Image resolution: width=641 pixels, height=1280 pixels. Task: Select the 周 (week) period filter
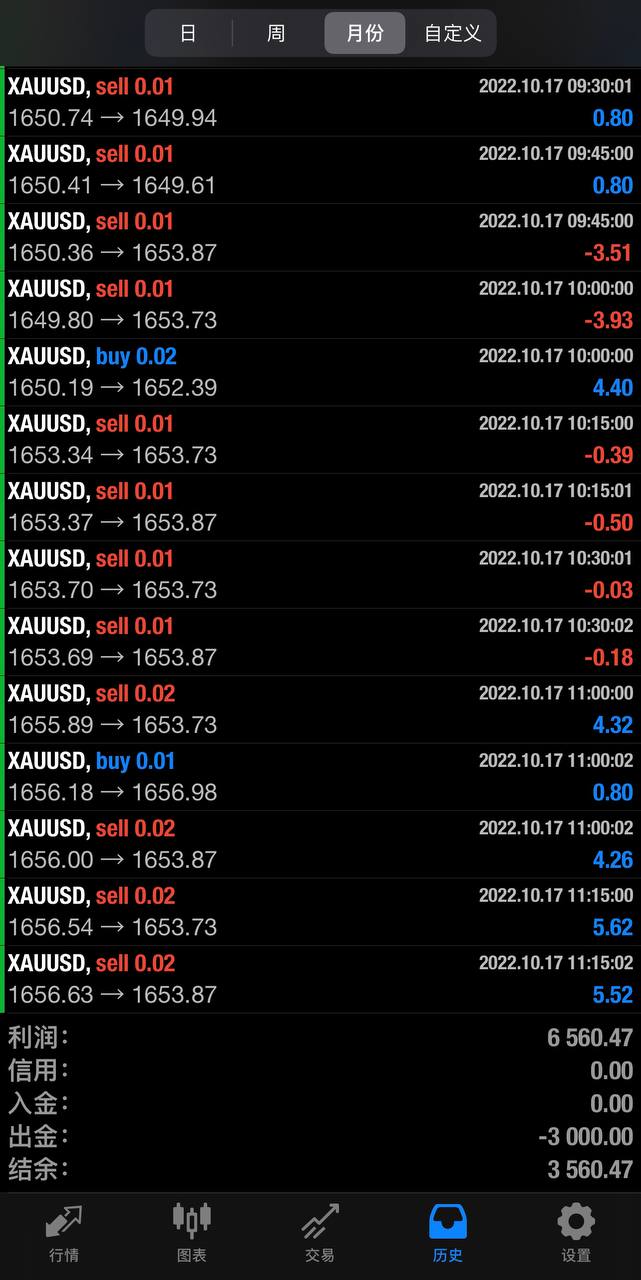click(276, 33)
